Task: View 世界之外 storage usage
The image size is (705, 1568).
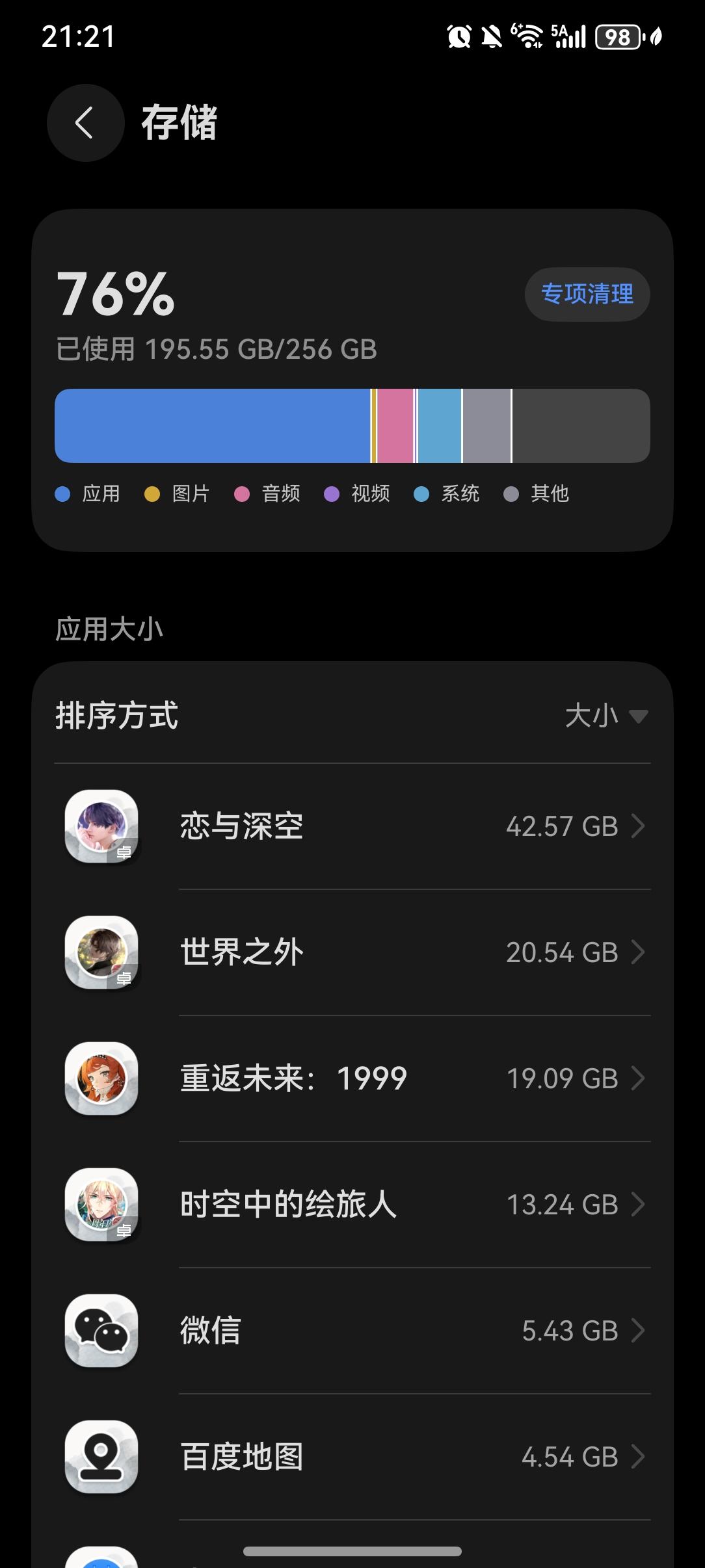Action: point(351,952)
